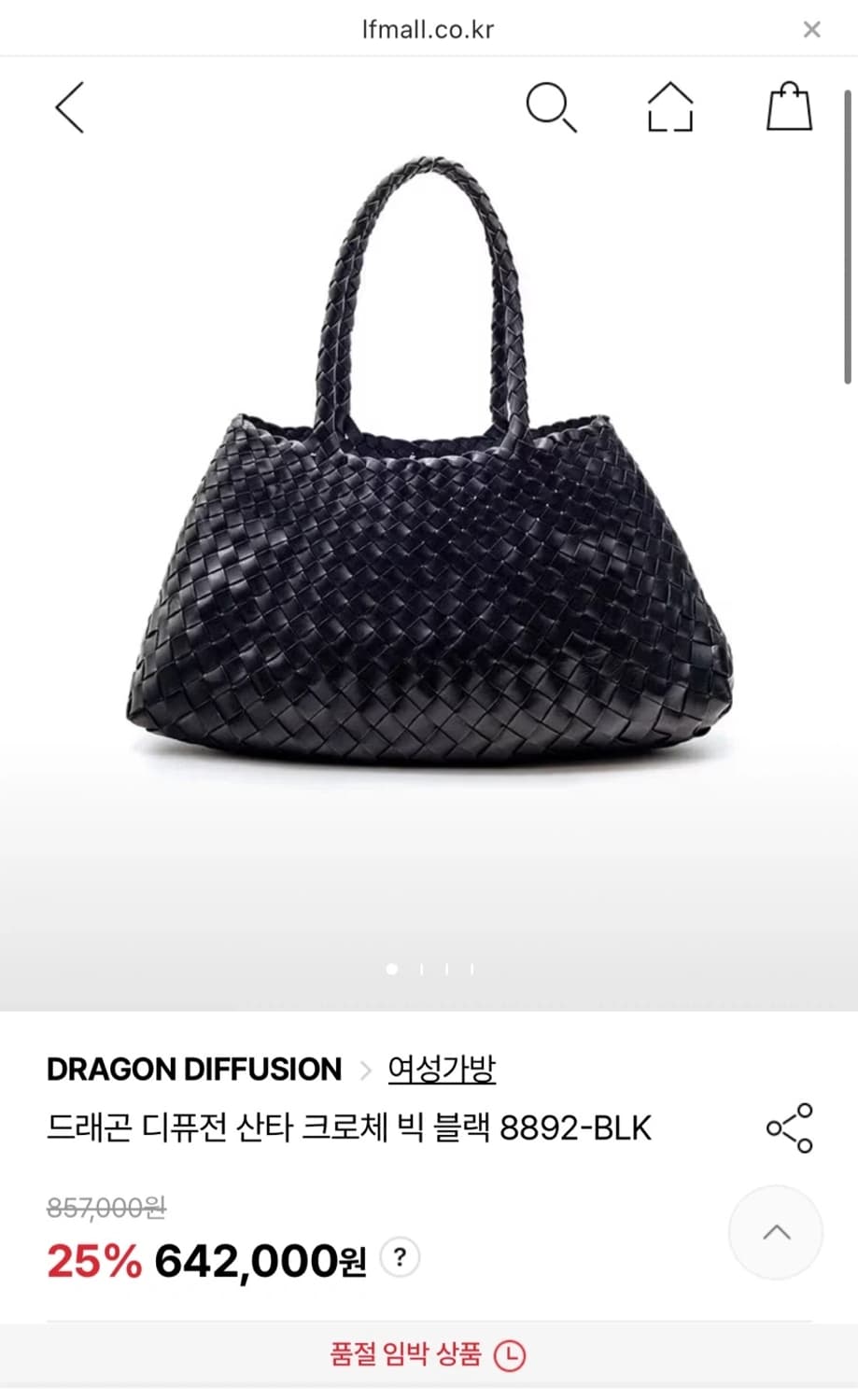Open the DRAGON DIFFUSION brand page

click(x=195, y=1070)
